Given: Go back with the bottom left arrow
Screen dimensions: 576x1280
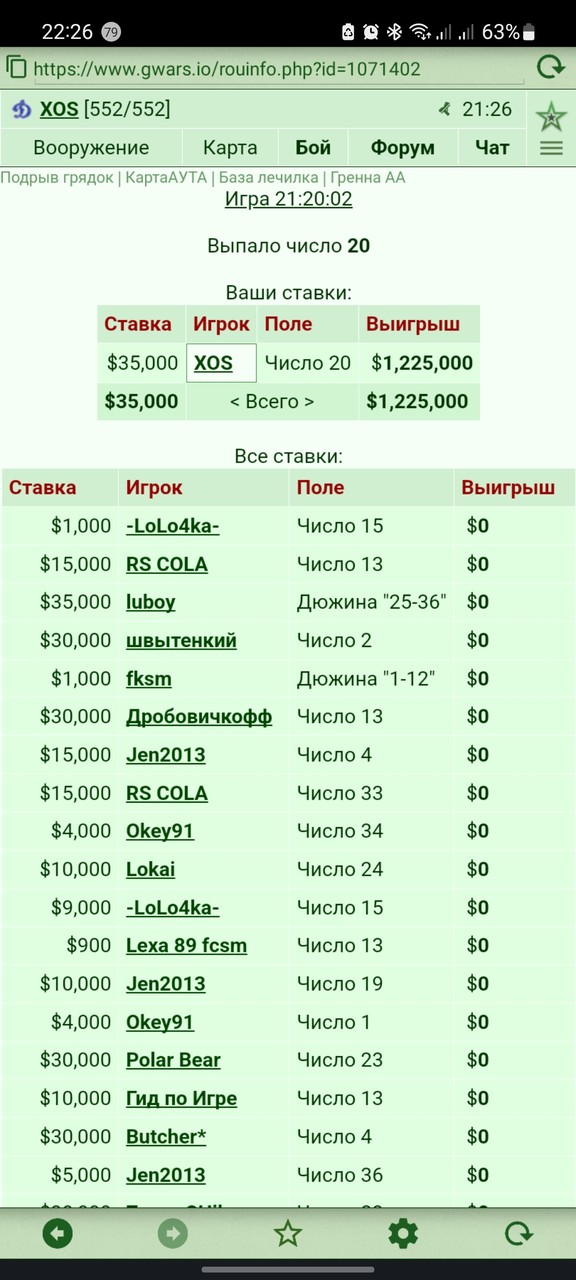Looking at the screenshot, I should click(58, 1234).
